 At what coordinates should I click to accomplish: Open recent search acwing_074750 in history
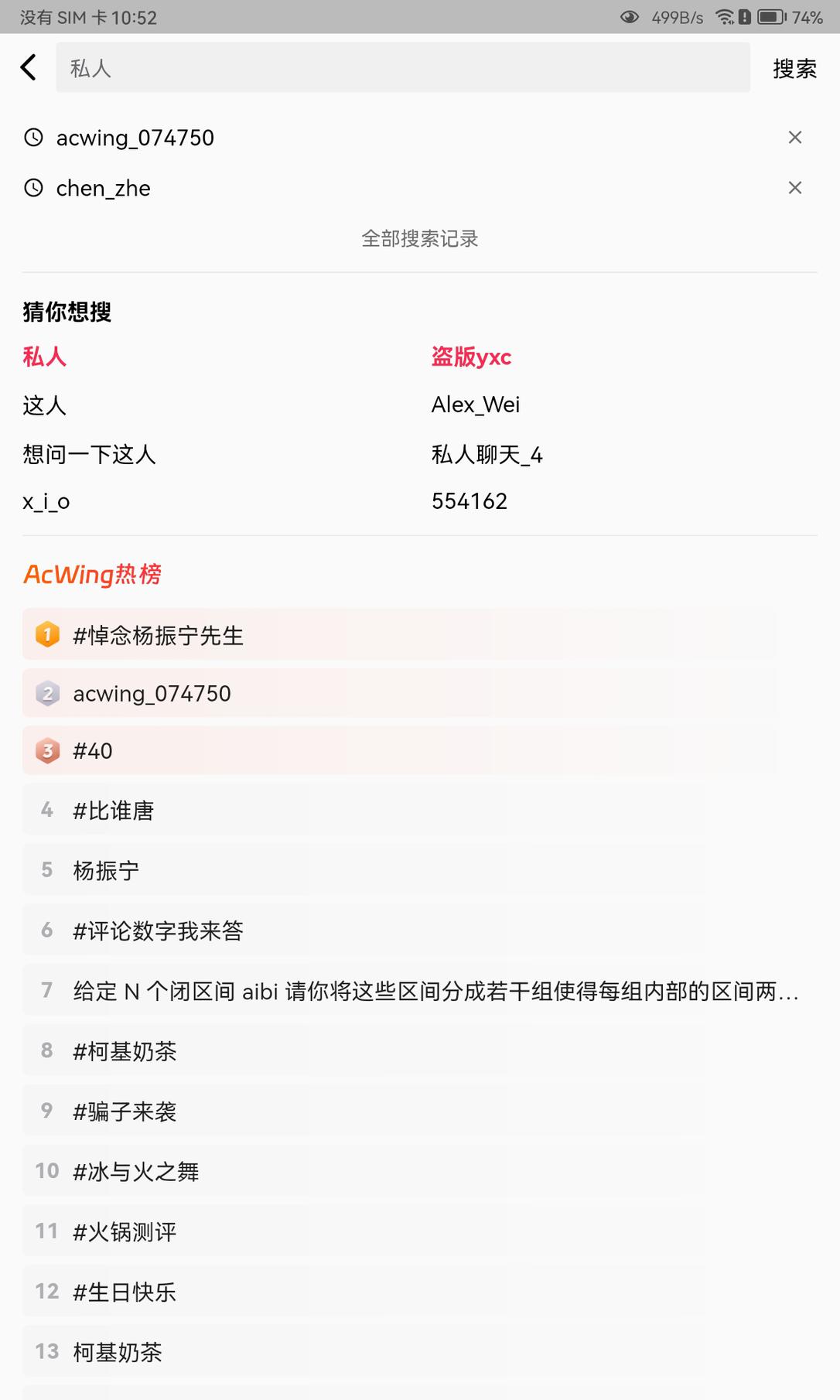[135, 138]
